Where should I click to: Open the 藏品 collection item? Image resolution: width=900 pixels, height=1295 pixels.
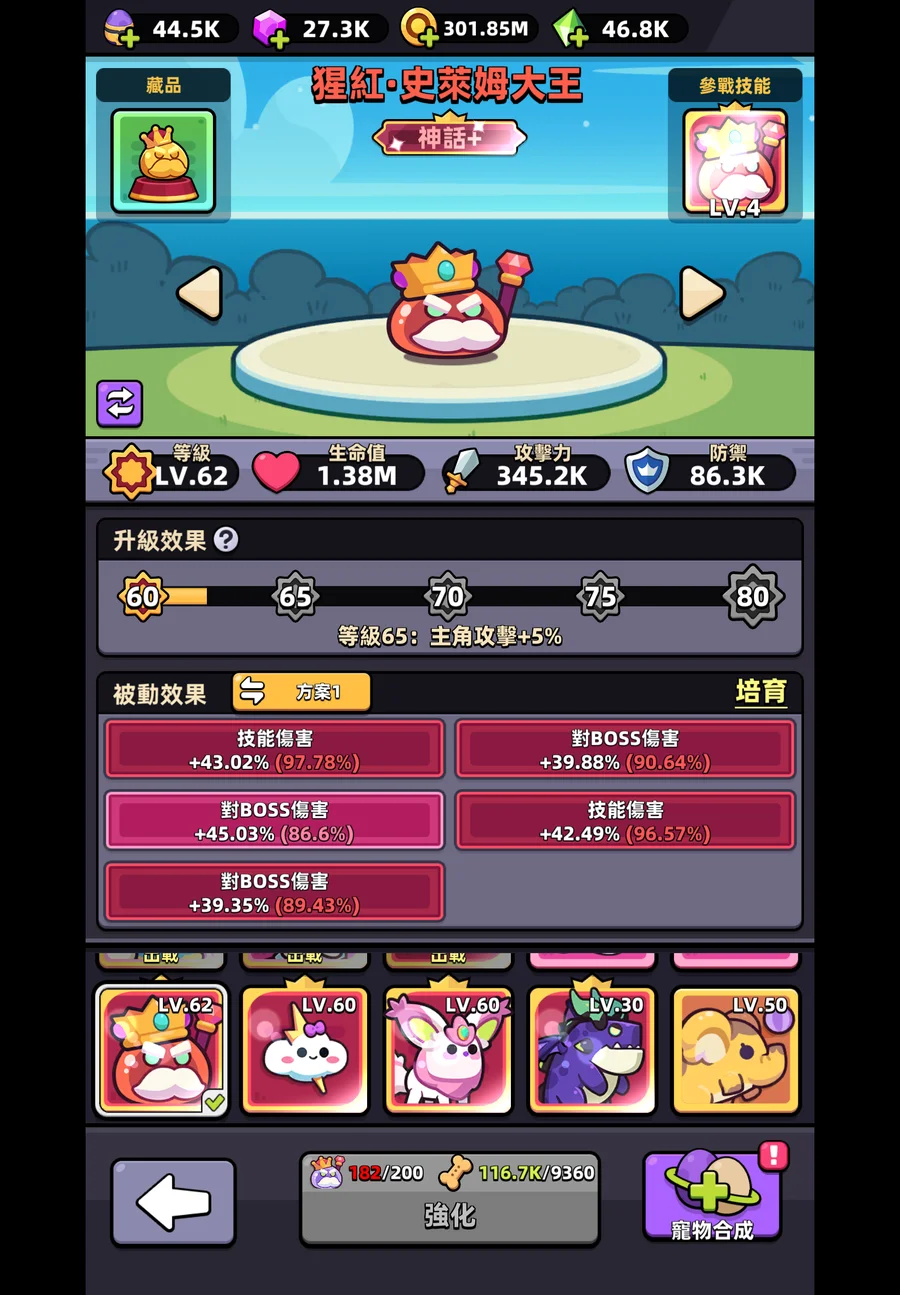tap(163, 162)
